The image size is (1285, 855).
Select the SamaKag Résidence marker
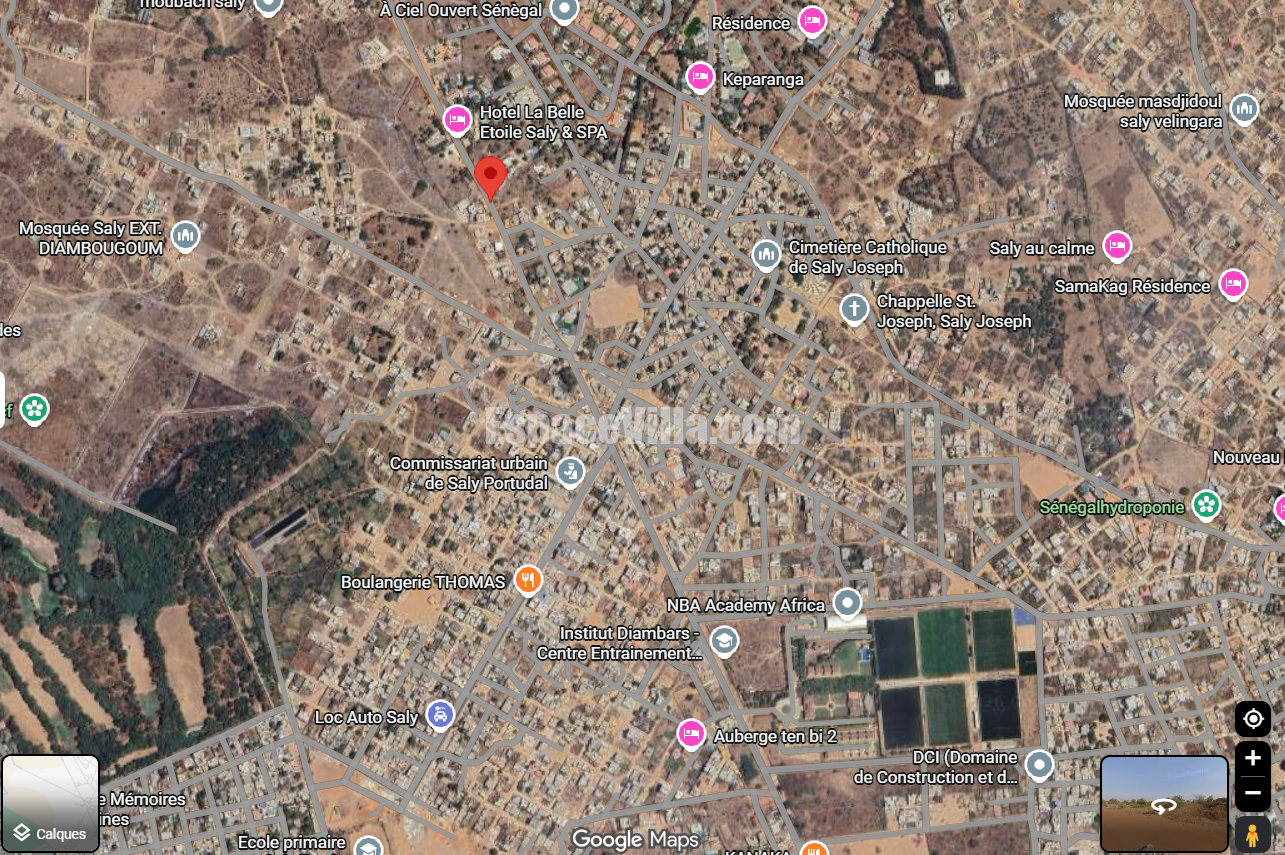point(1233,285)
